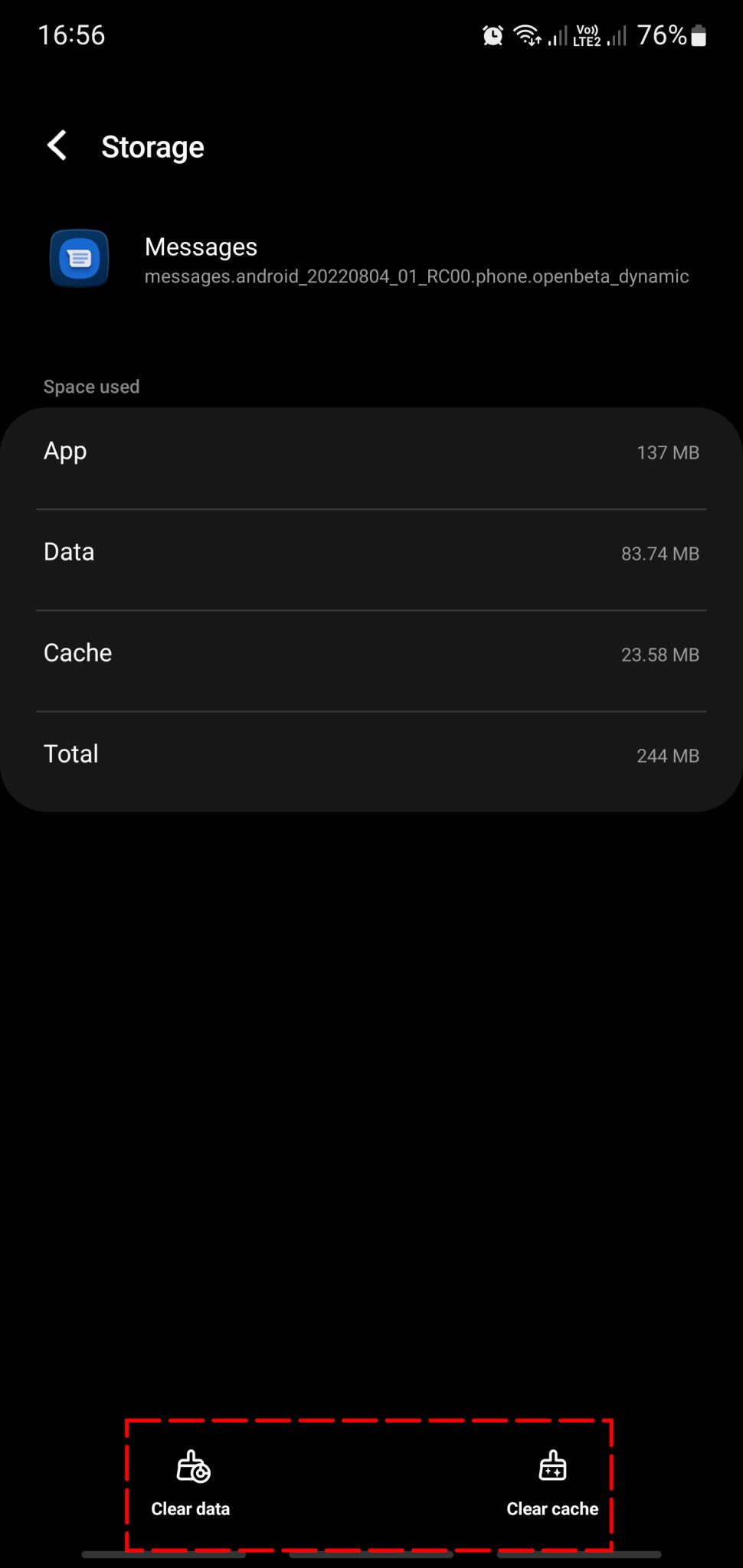The height and width of the screenshot is (1568, 743).
Task: Open the App row showing 137 MB
Action: tap(371, 452)
